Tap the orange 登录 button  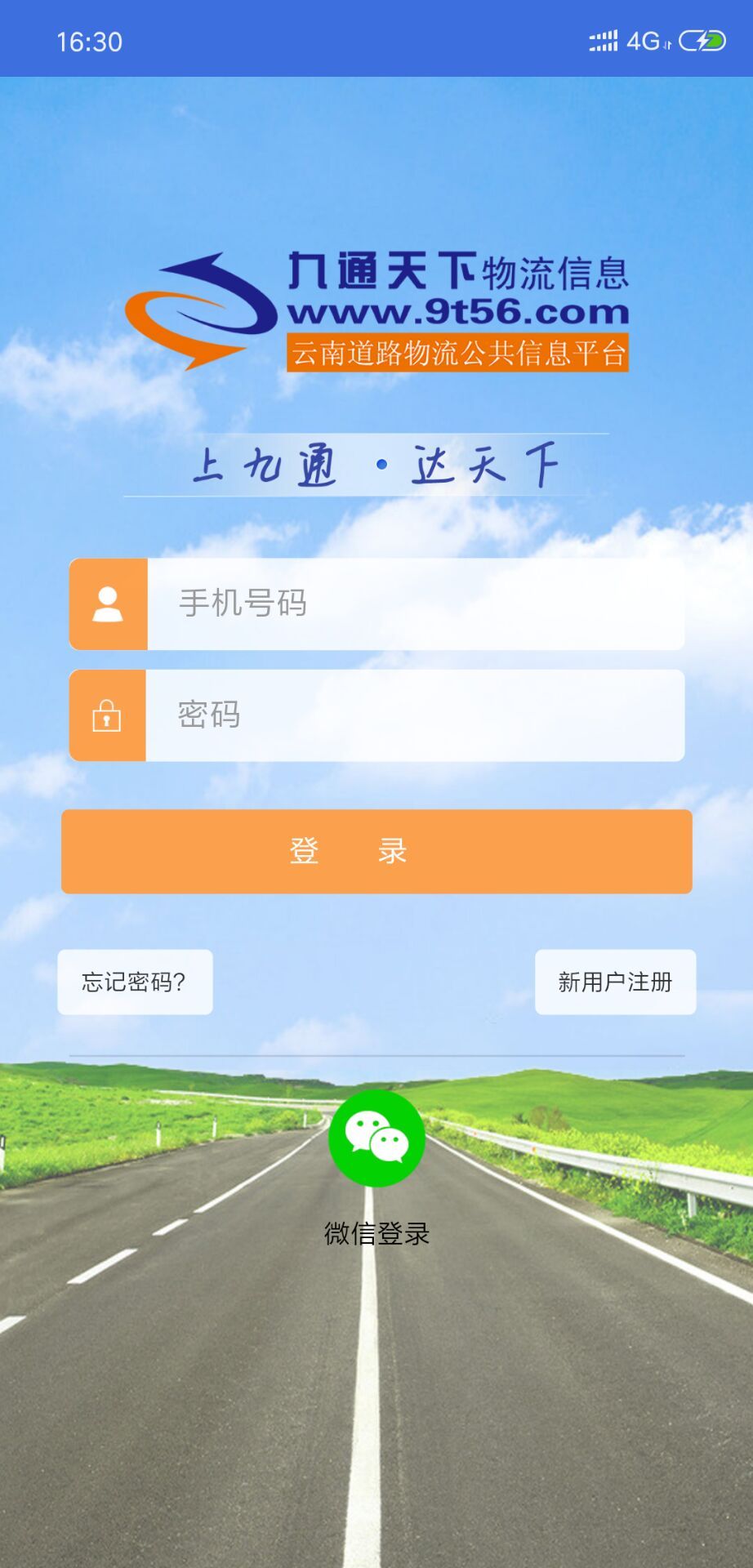click(376, 851)
